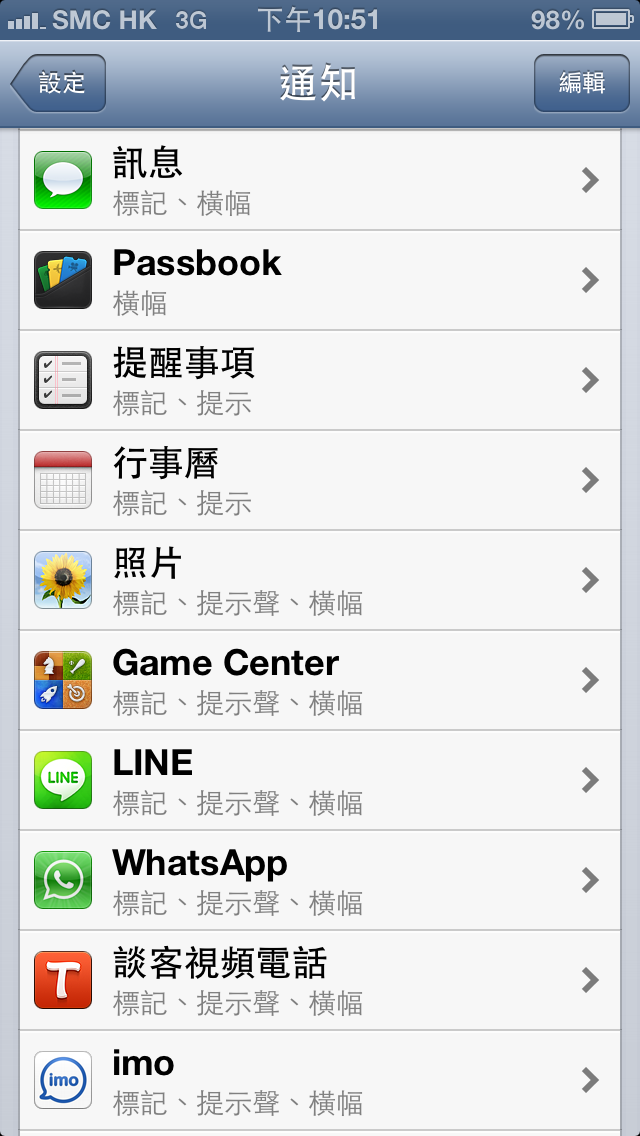Image resolution: width=640 pixels, height=1136 pixels.
Task: Select the Game Center row
Action: point(320,681)
